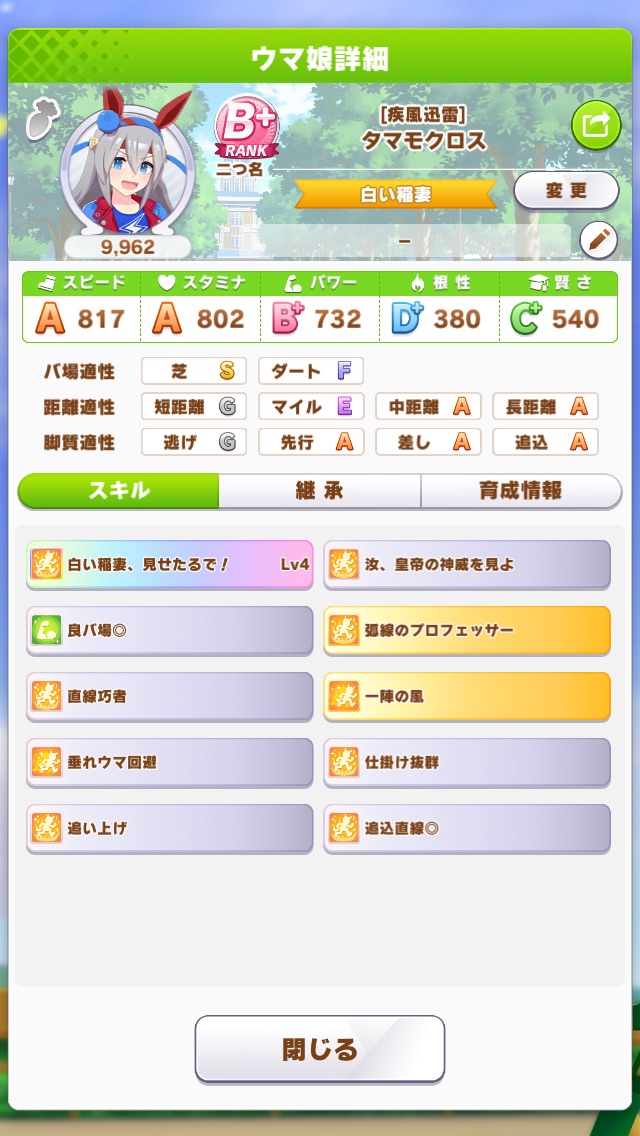This screenshot has height=1136, width=640.
Task: Show details for 追込直線◎
Action: [x=467, y=828]
